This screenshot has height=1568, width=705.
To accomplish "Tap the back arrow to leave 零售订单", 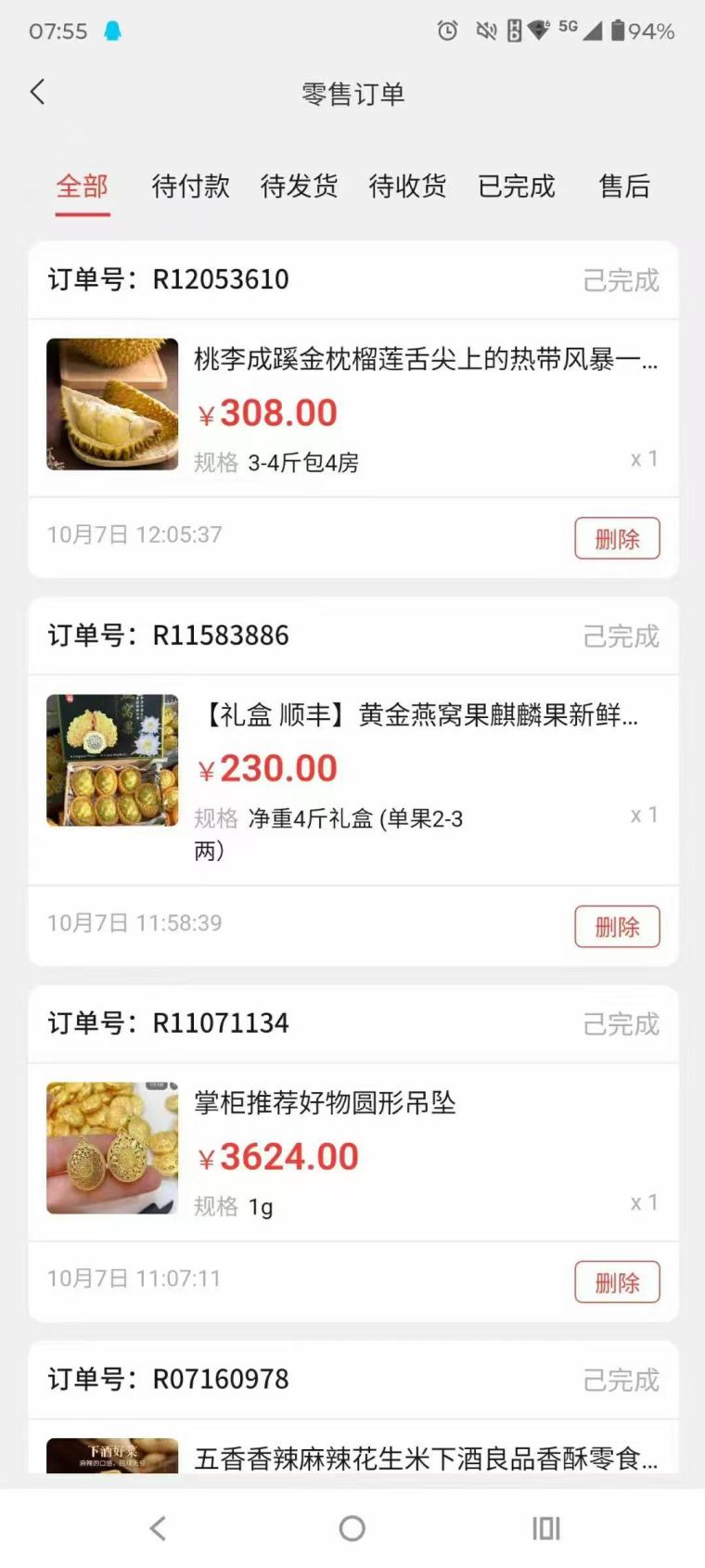I will (37, 92).
